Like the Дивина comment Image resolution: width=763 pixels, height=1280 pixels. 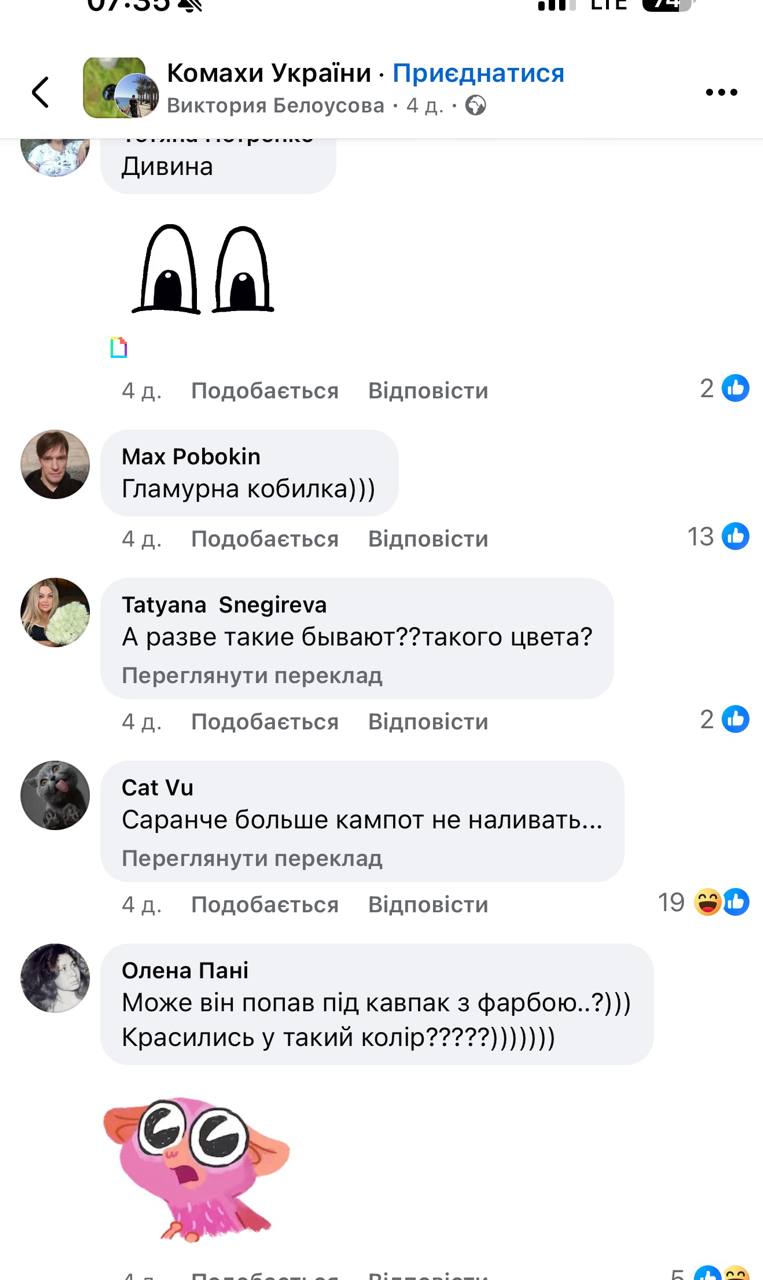pos(264,391)
